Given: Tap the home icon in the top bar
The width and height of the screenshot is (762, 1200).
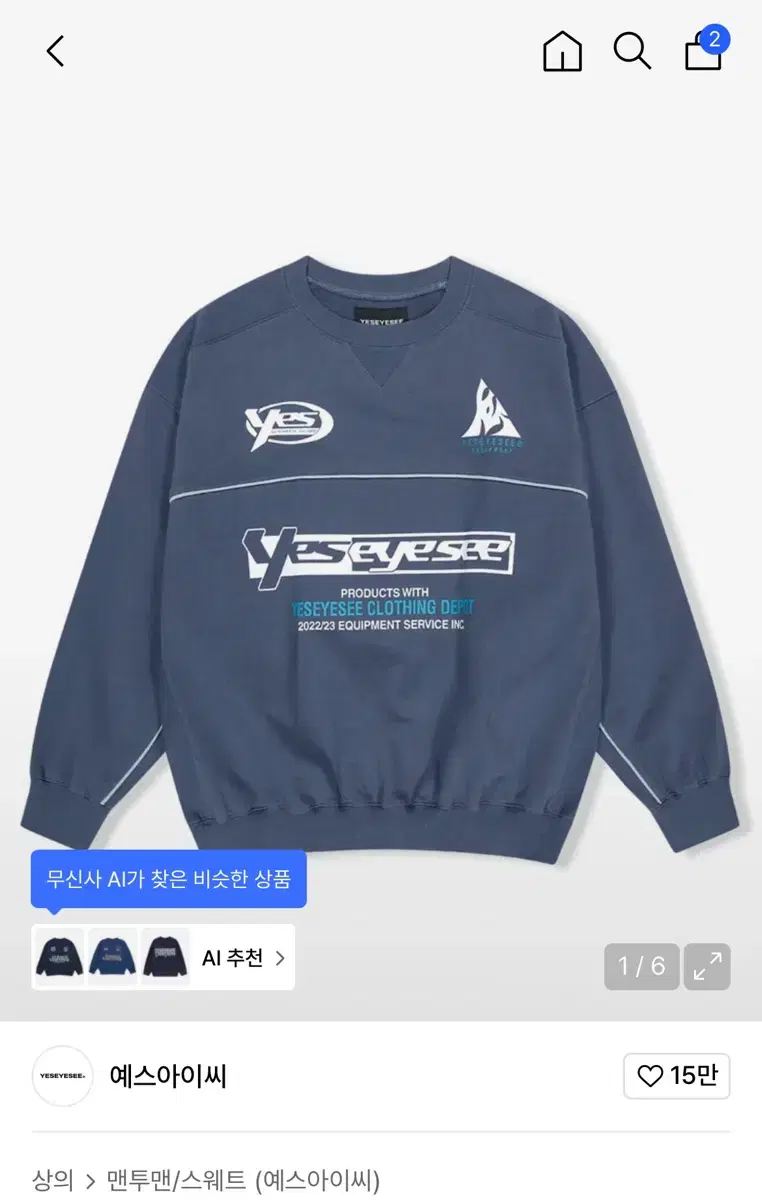Looking at the screenshot, I should pos(561,52).
